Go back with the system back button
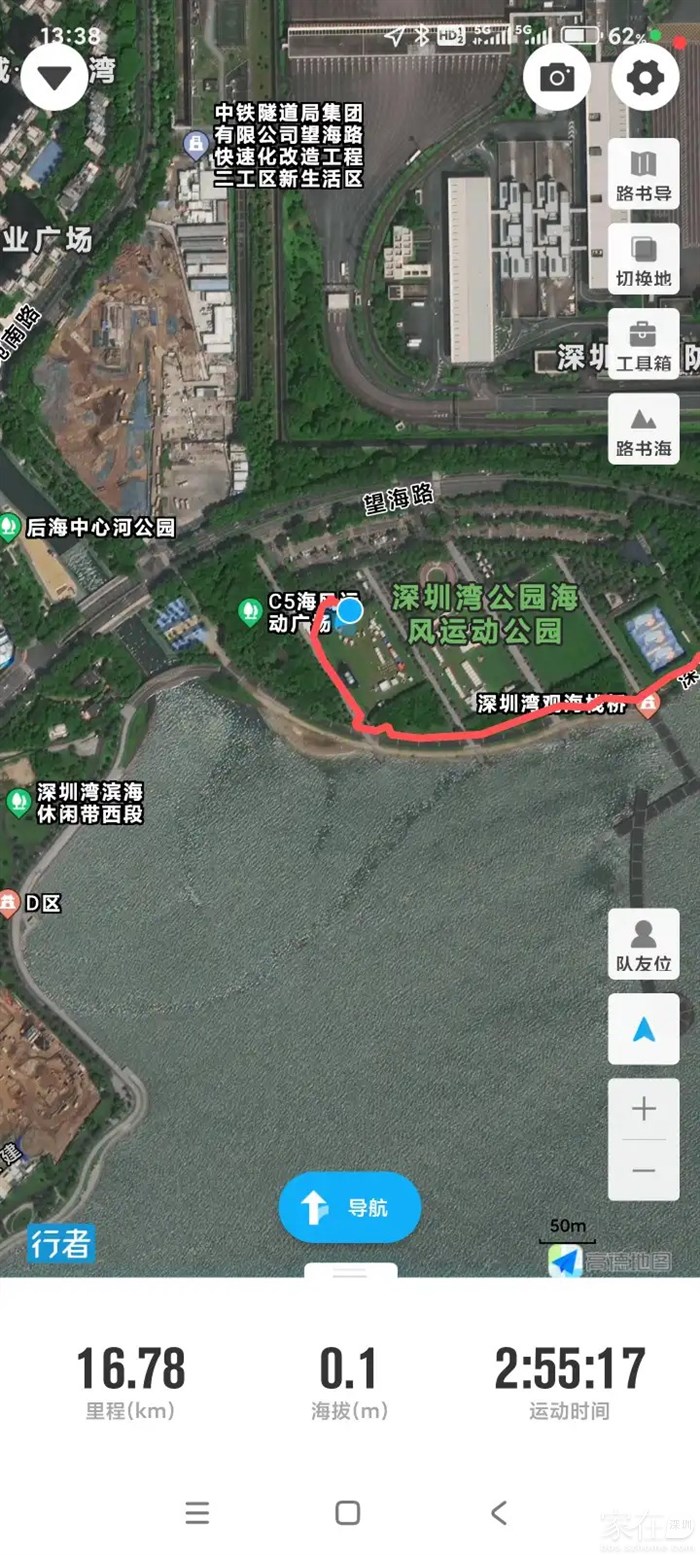Viewport: 700px width, 1555px height. (x=499, y=1512)
